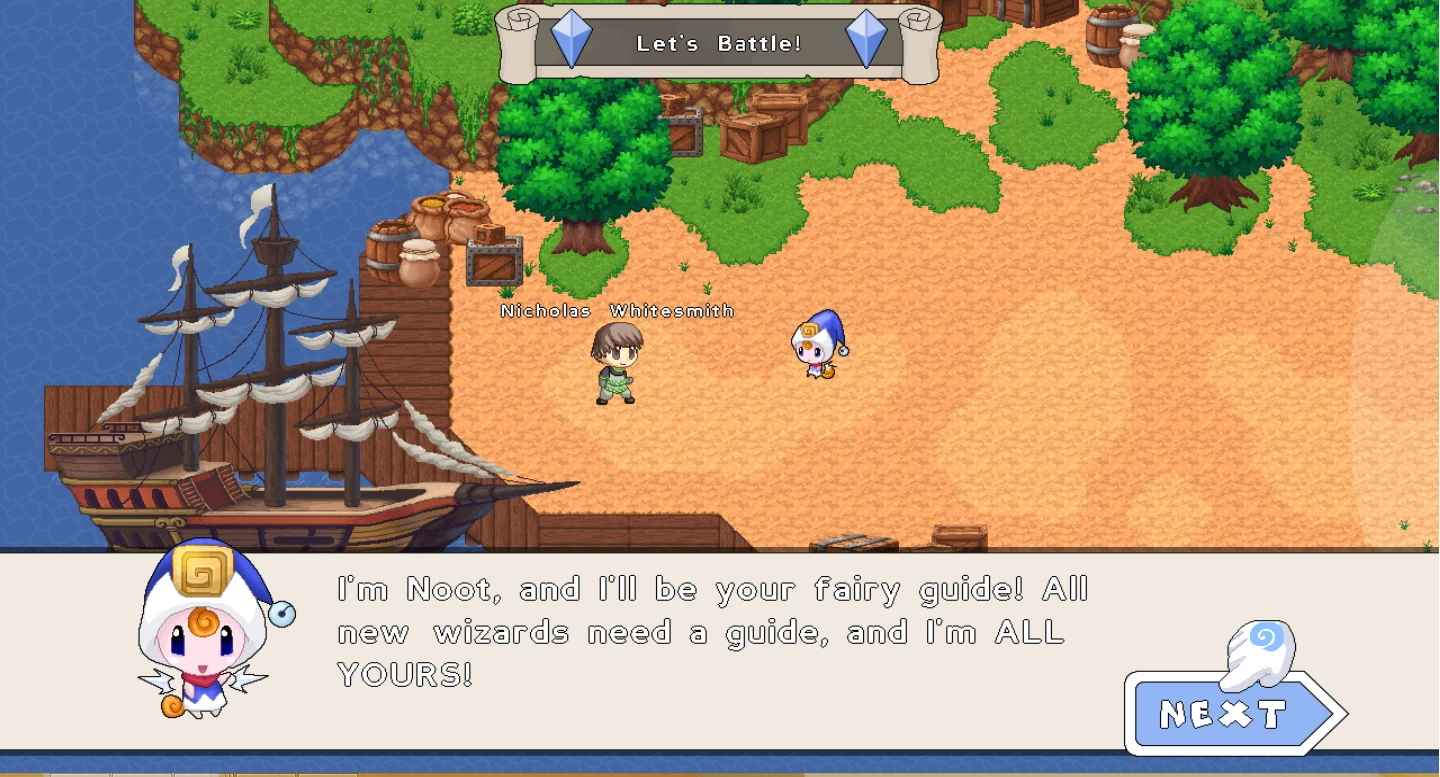Tap NEXT to continue Noot's dialogue
Viewport: 1440px width, 777px height.
point(1235,713)
